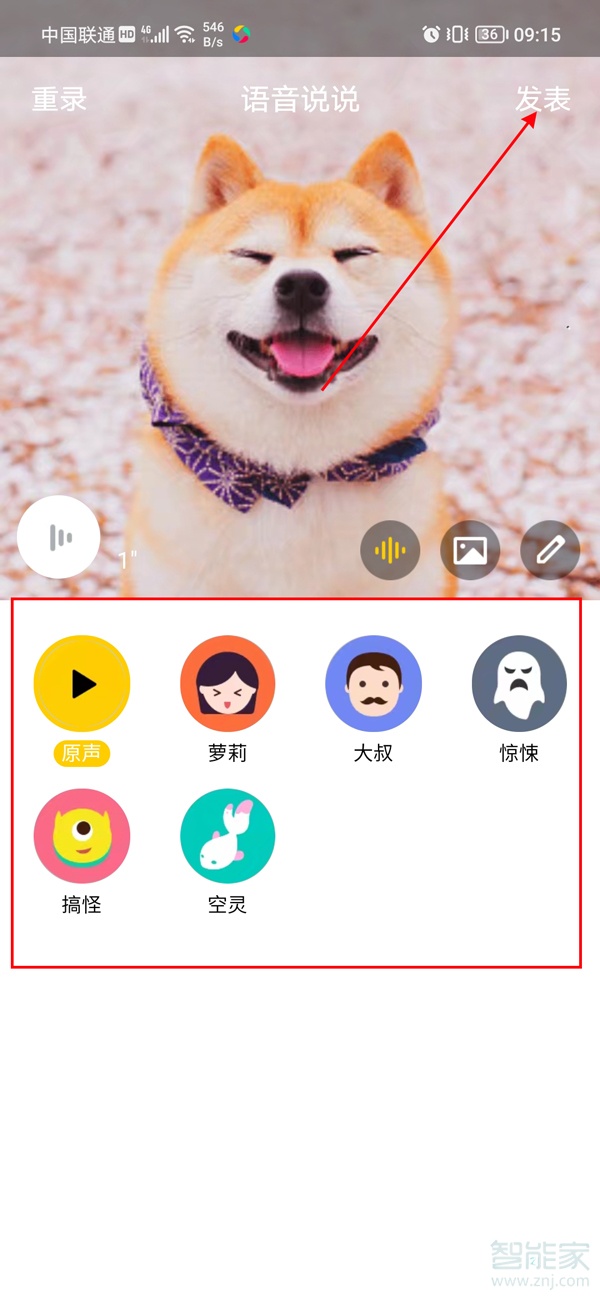Publish the voice post with 发表
The width and height of the screenshot is (600, 1300).
(x=543, y=100)
